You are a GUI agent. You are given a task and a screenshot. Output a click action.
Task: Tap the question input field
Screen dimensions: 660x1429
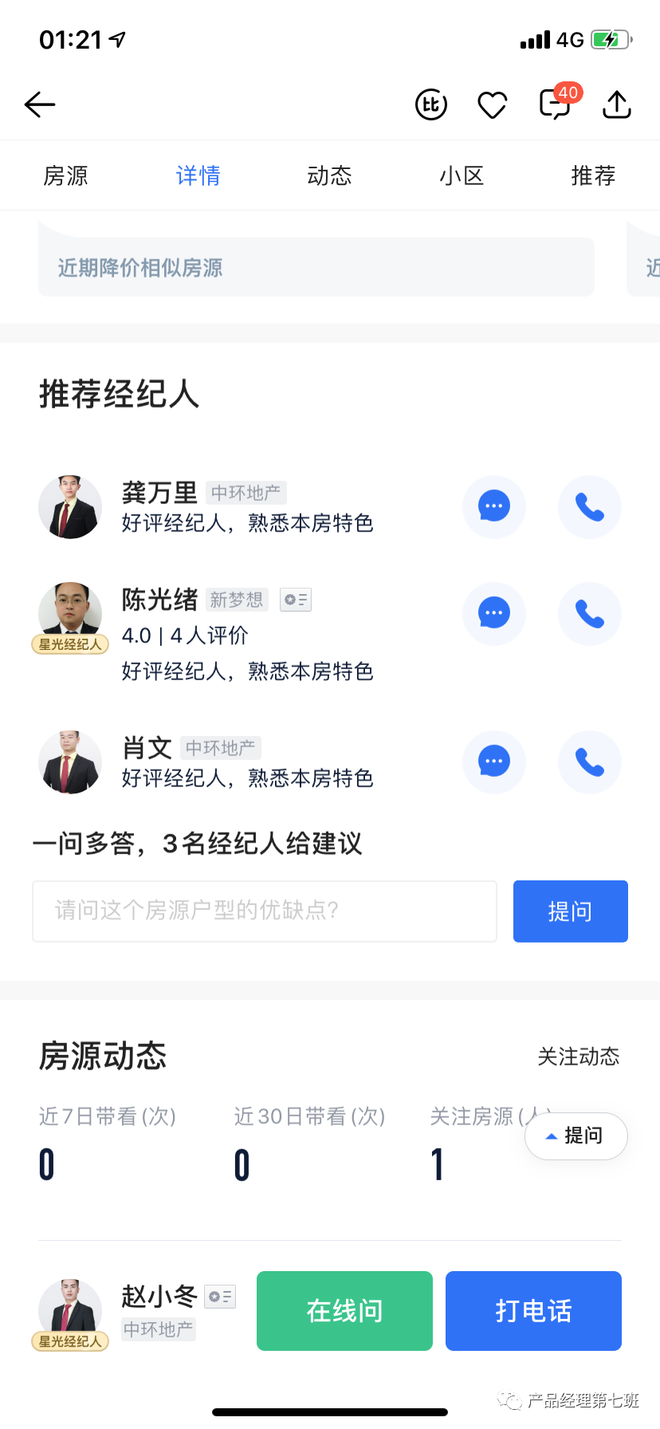pos(265,911)
